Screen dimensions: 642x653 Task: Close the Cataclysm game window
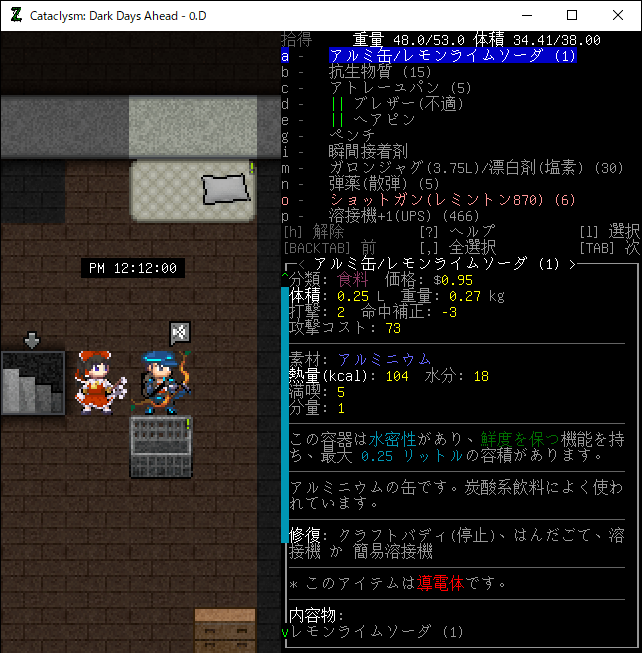(x=617, y=15)
